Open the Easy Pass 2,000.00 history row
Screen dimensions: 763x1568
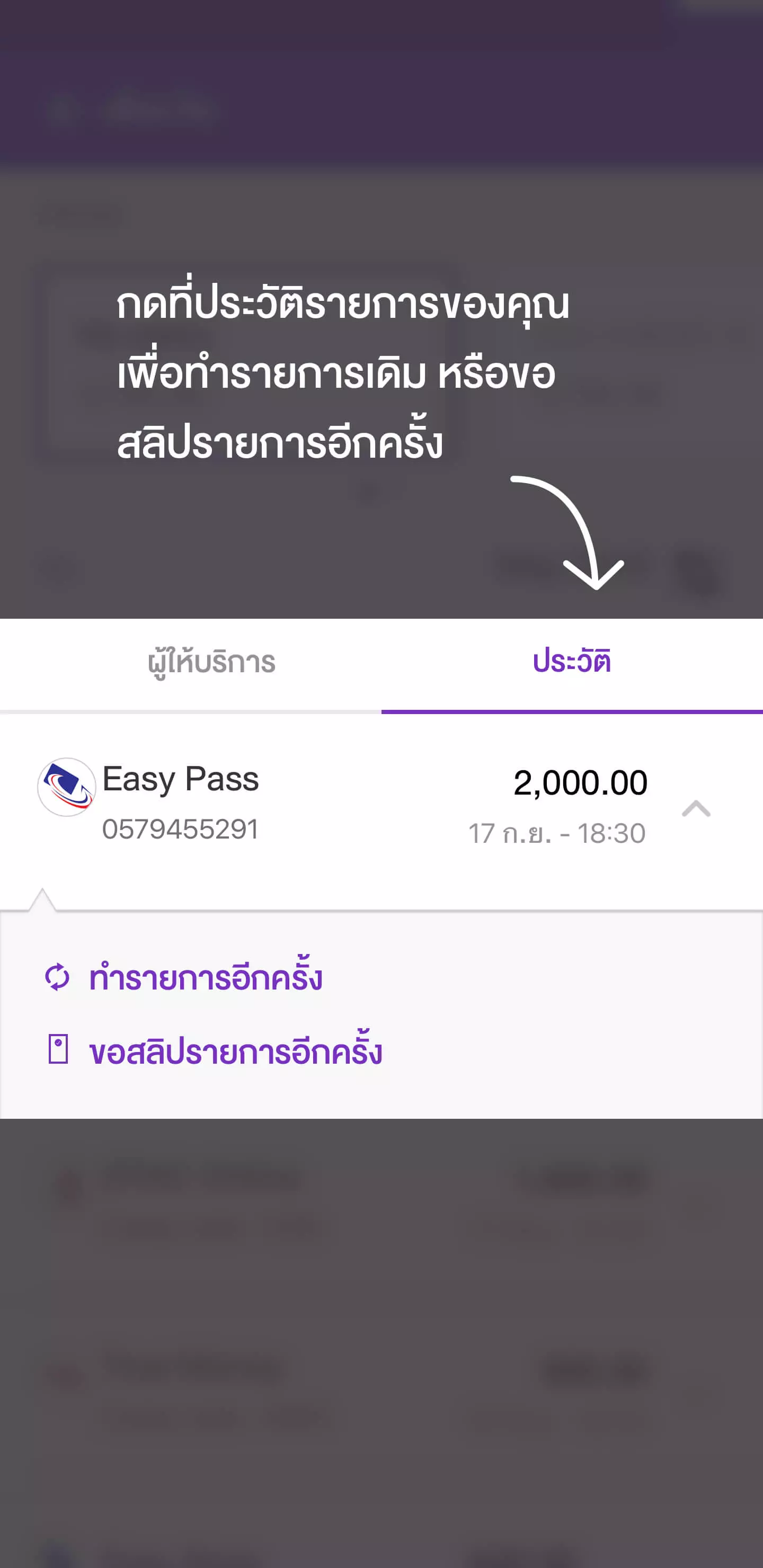point(341,804)
